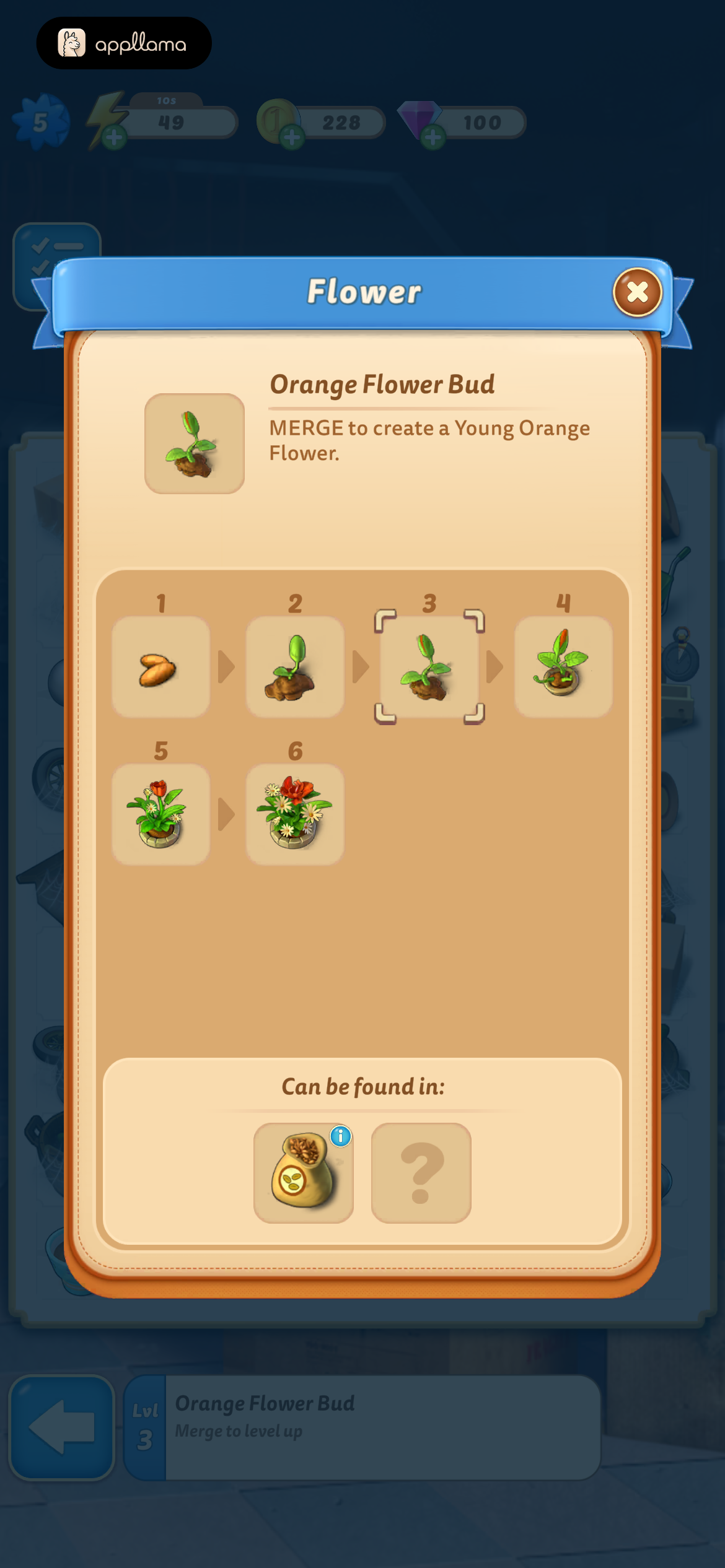Select the highlighted level 3 bud item

pos(429,667)
